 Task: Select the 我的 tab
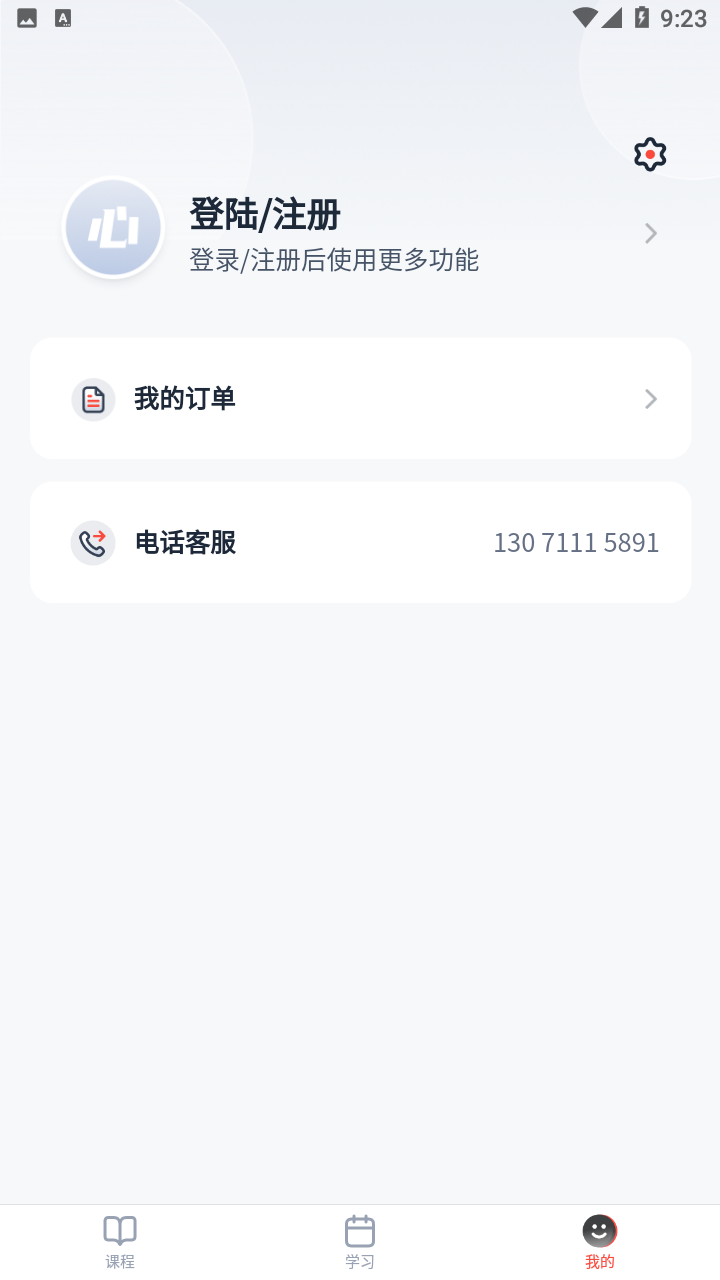[600, 1242]
